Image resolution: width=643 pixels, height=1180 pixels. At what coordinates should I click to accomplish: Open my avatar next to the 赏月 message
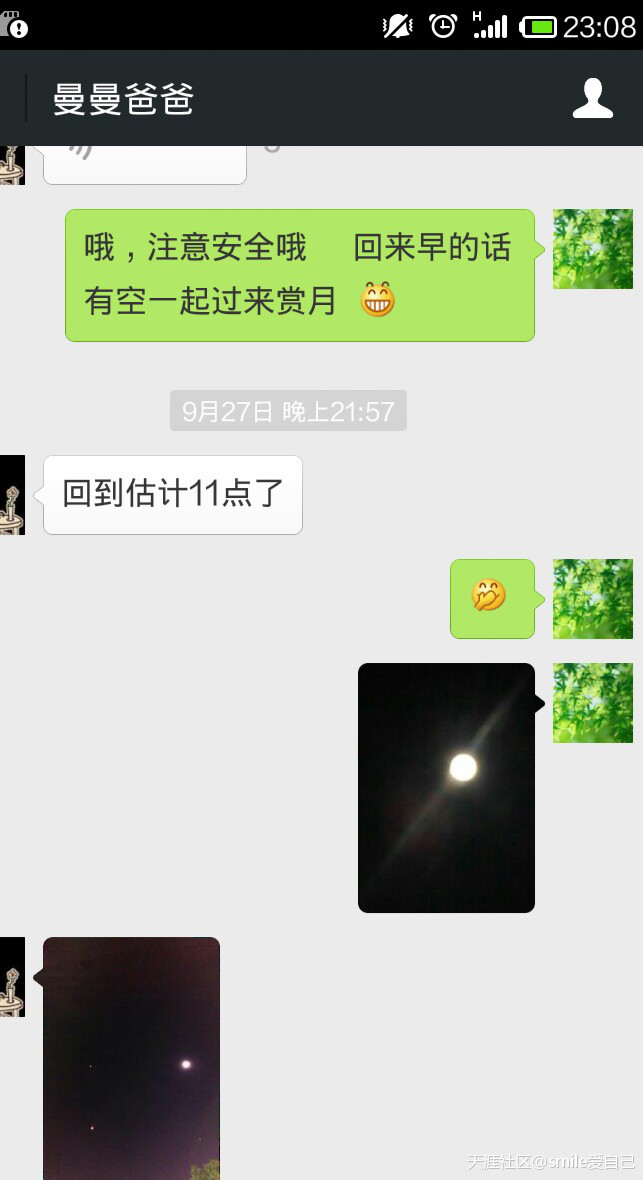[592, 249]
